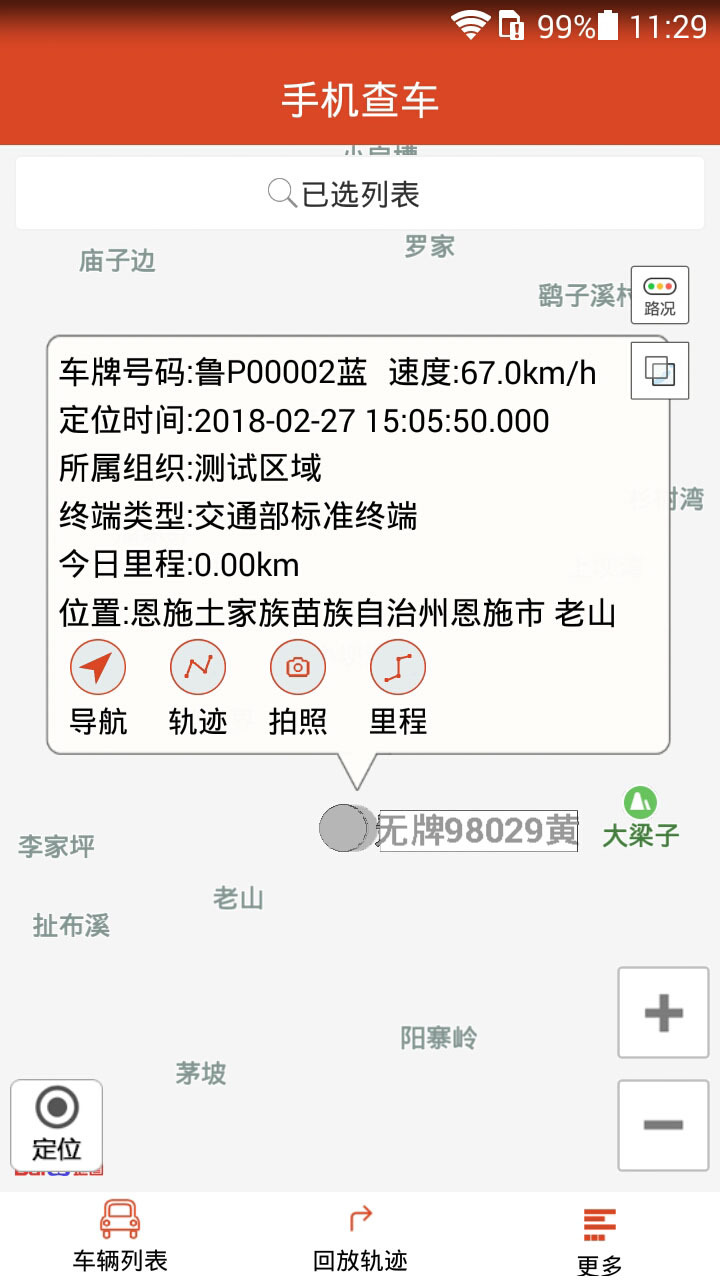Tap the 定位 locate button
This screenshot has height=1280, width=720.
[57, 1124]
